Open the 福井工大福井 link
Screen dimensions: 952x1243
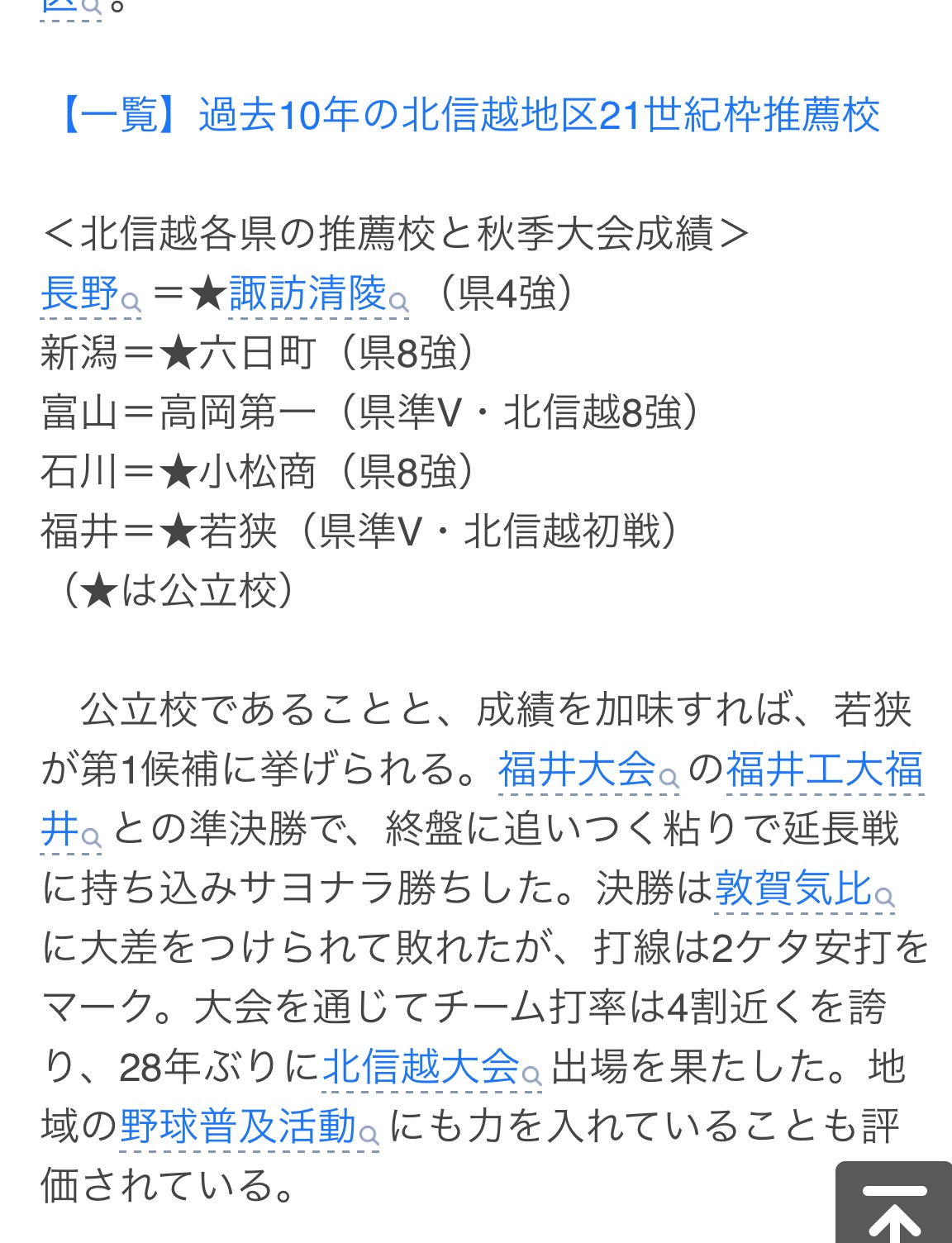[x=823, y=769]
